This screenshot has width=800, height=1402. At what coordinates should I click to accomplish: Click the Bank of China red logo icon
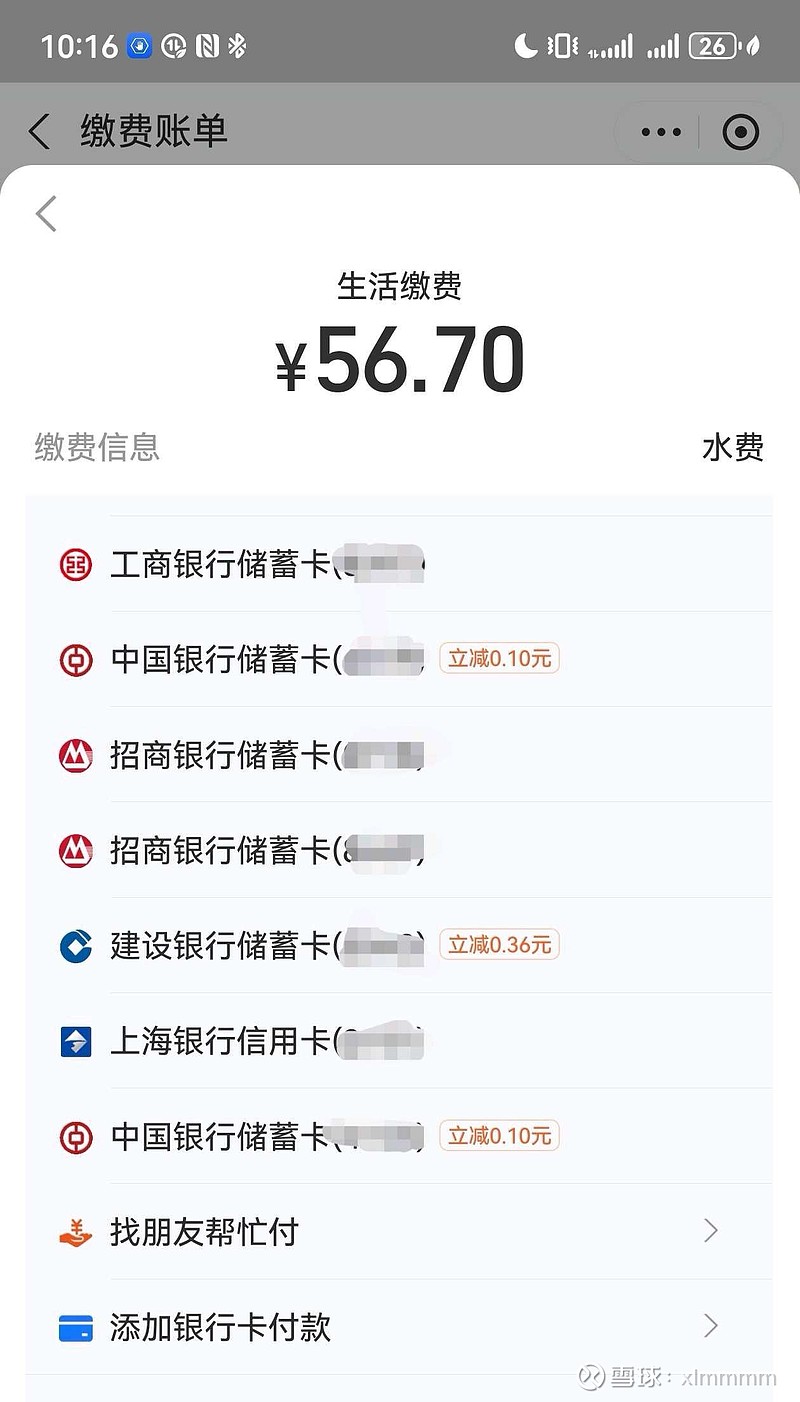coord(75,659)
